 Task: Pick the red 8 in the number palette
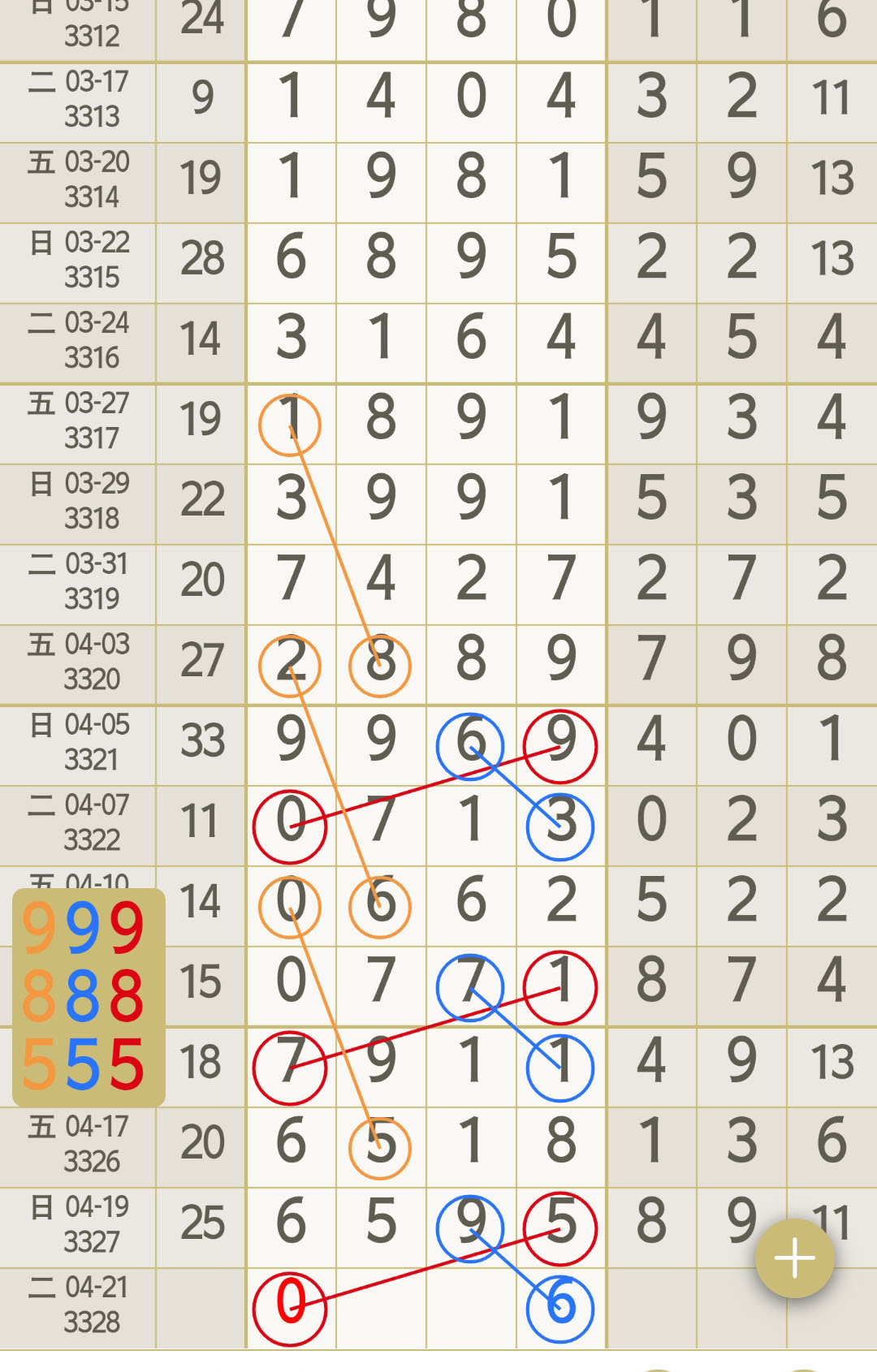click(127, 996)
